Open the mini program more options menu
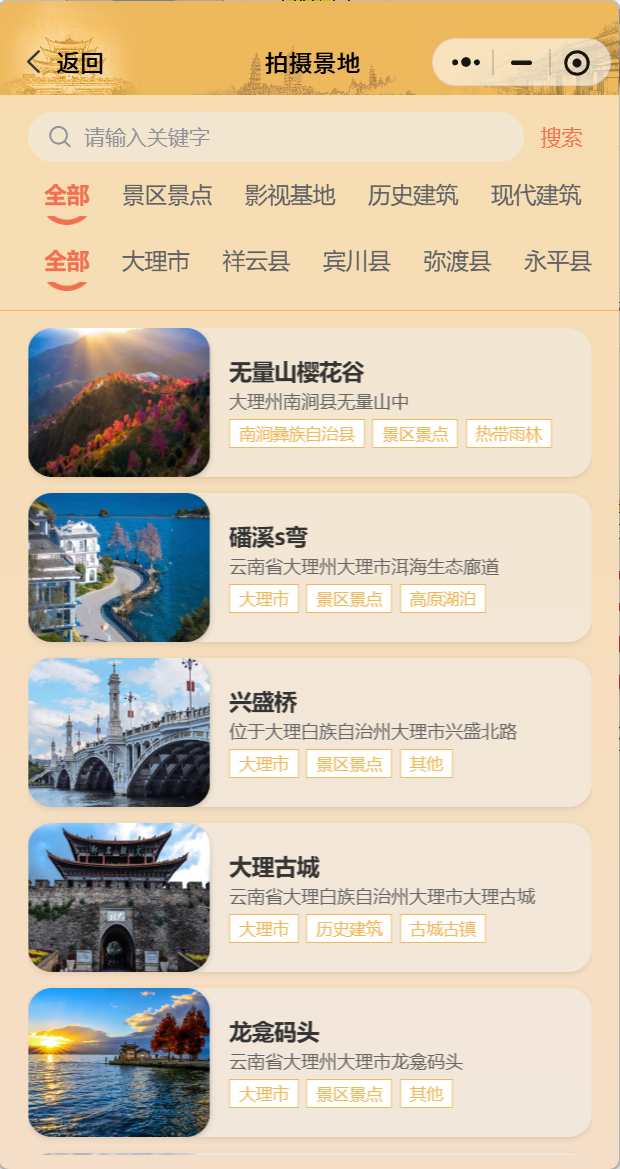Image resolution: width=620 pixels, height=1169 pixels. [466, 63]
